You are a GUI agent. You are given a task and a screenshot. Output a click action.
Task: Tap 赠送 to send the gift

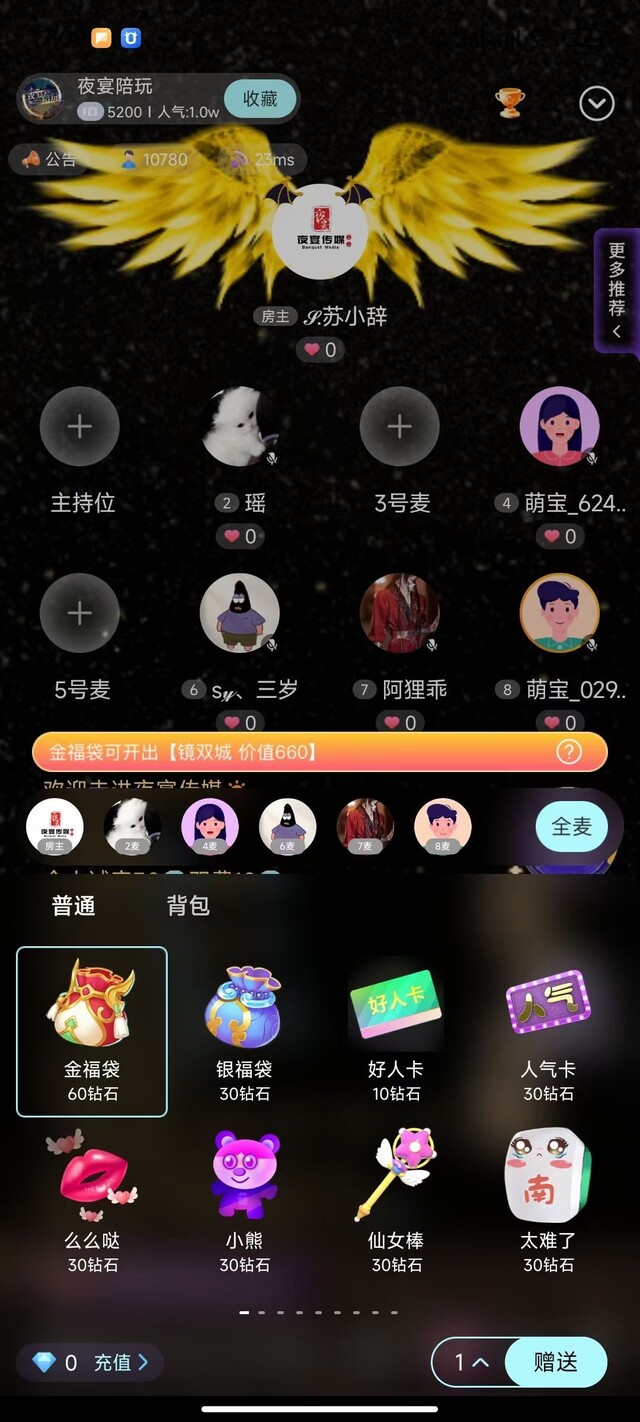coord(556,1362)
